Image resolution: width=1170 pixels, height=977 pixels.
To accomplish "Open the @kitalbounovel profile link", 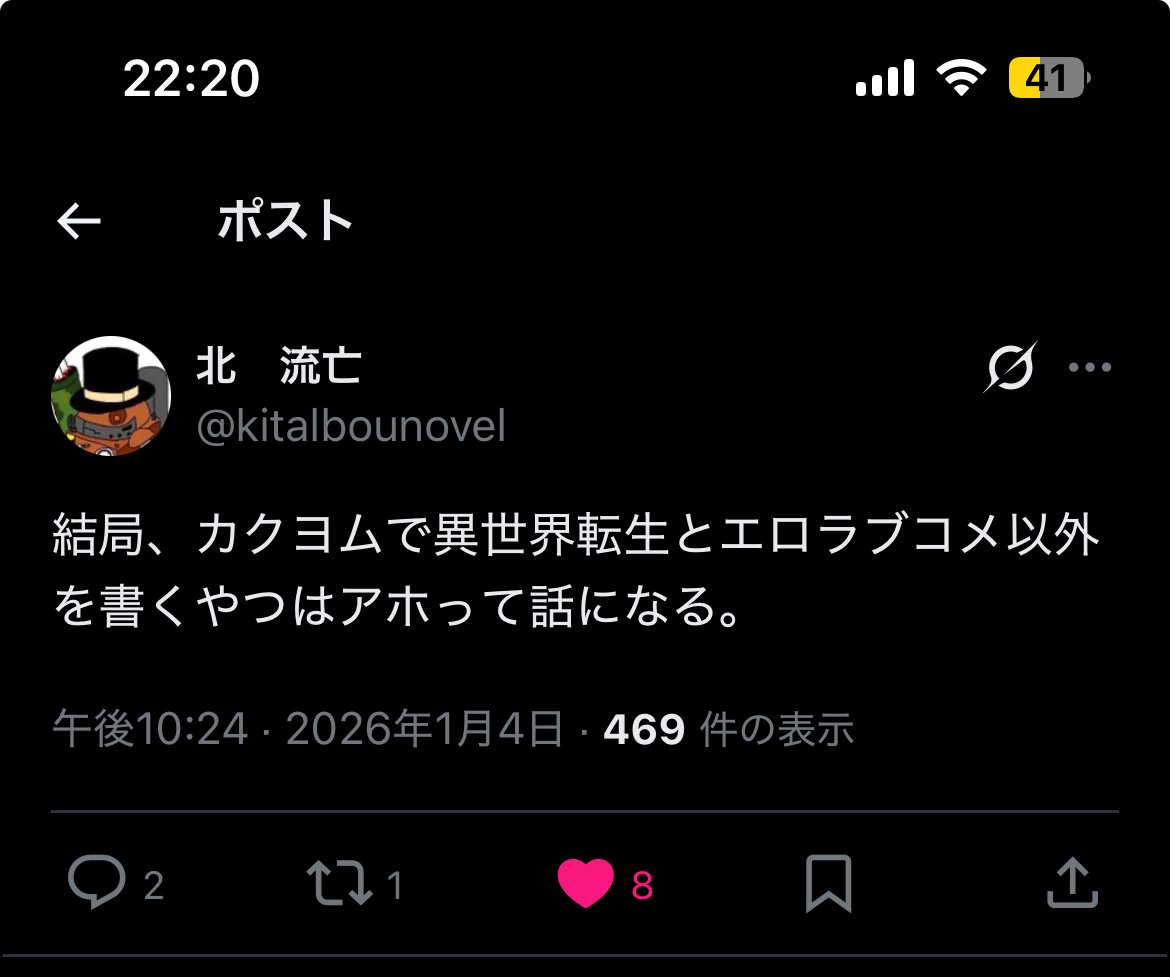I will pyautogui.click(x=351, y=427).
